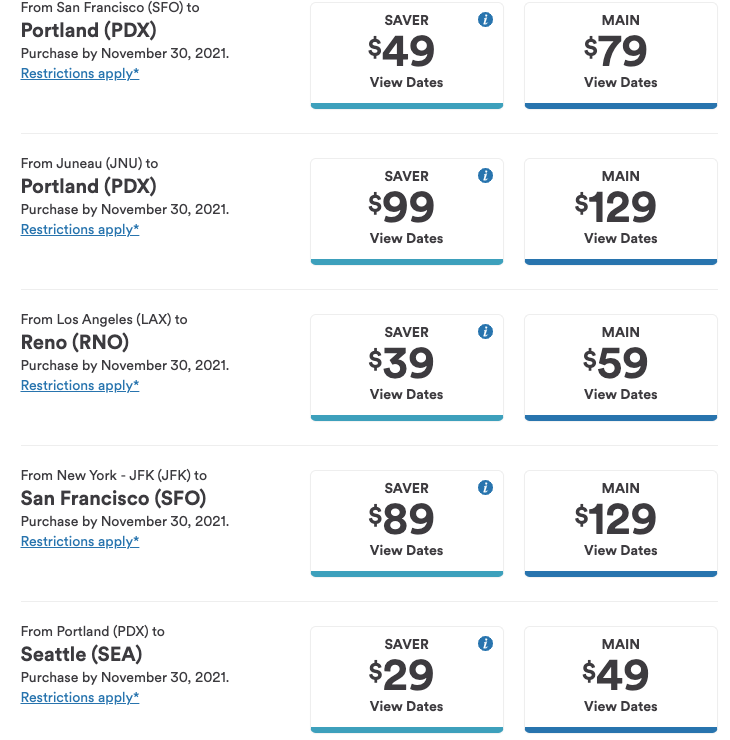Tap the Saver info icon for Reno flight
Screen dimensions: 730x740
click(485, 331)
